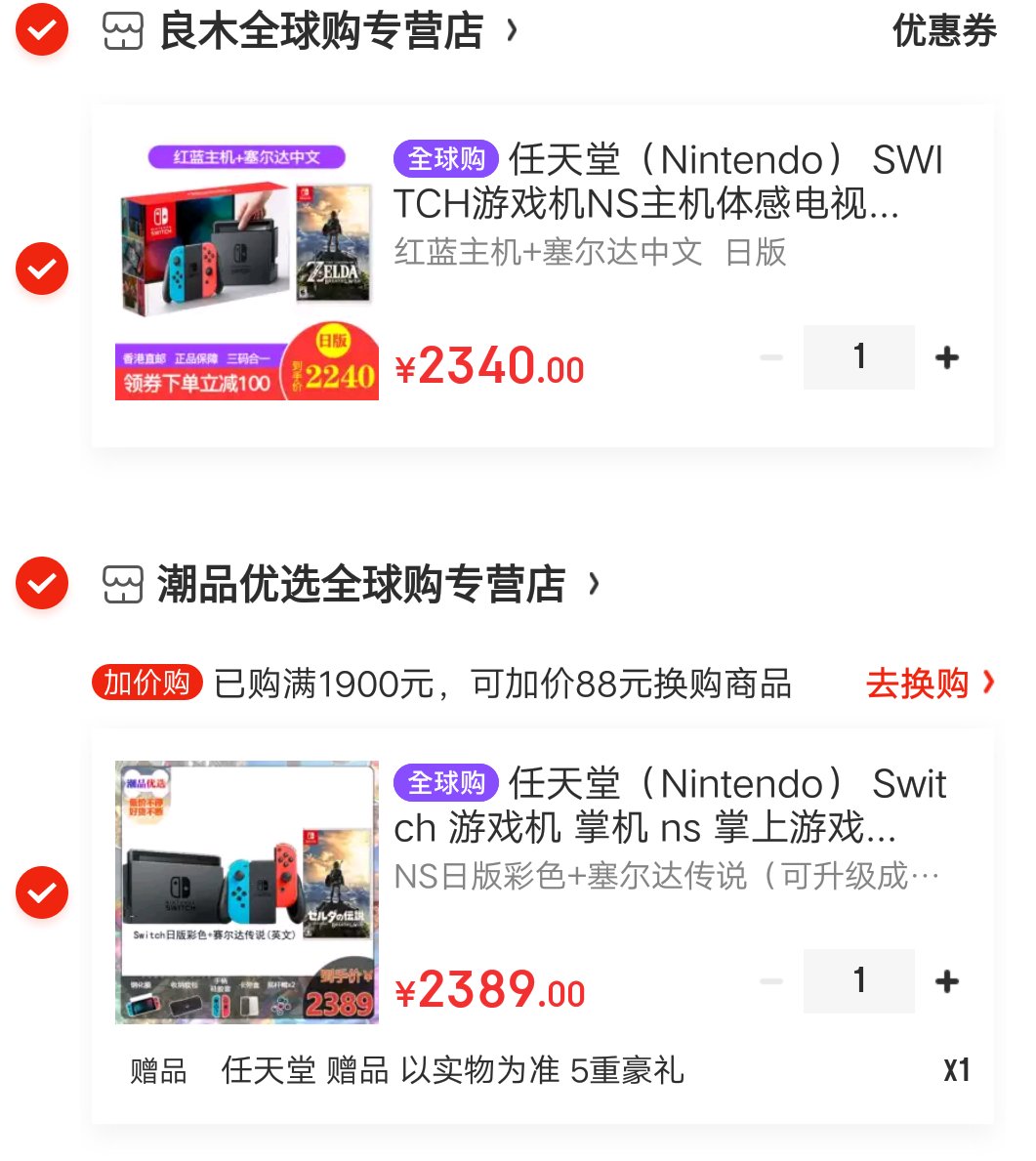Uncheck the ¥2340 Switch item

42,268
